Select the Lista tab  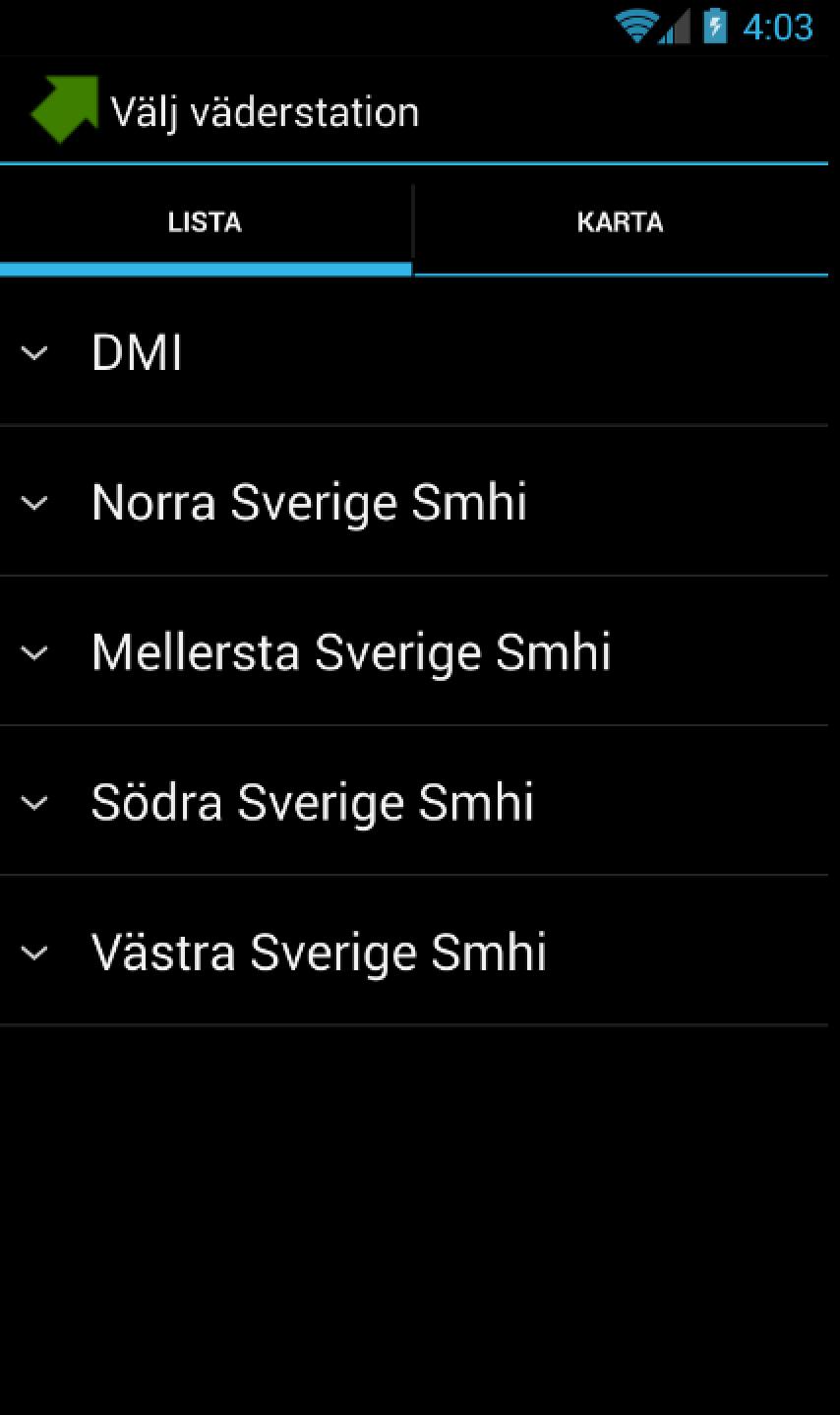click(205, 222)
